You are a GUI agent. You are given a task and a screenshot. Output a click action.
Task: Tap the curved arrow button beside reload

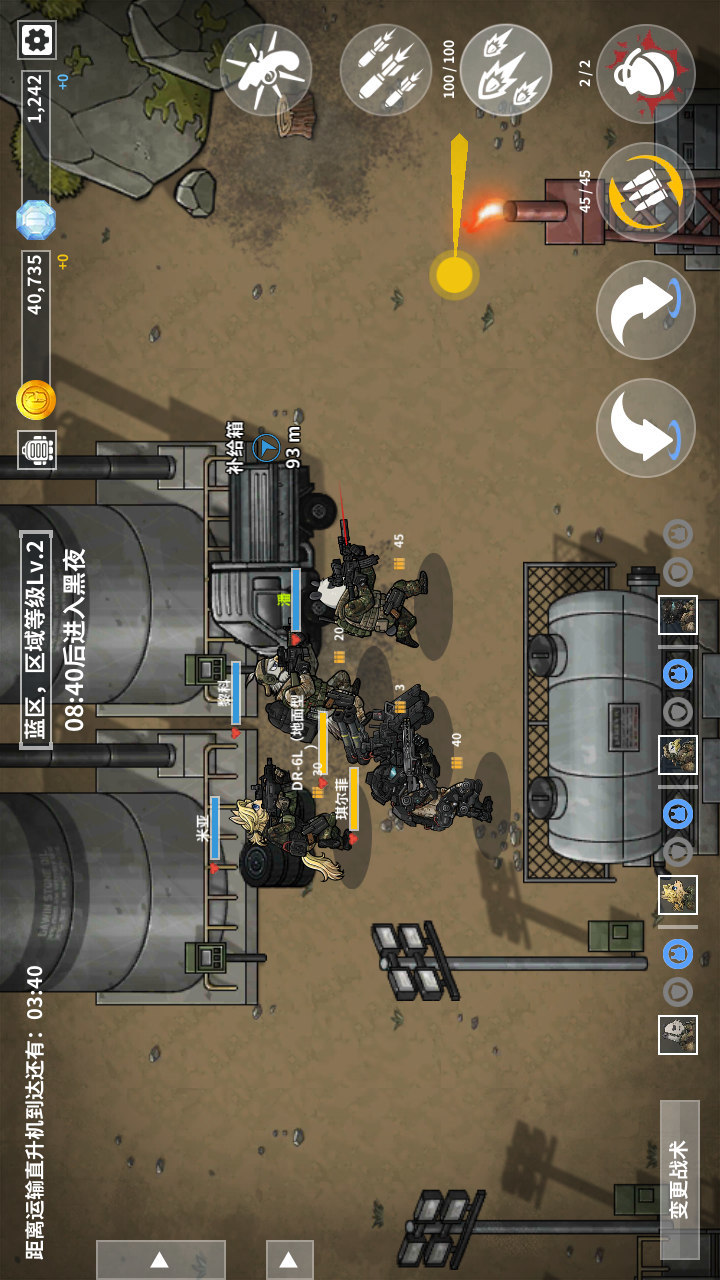[646, 310]
